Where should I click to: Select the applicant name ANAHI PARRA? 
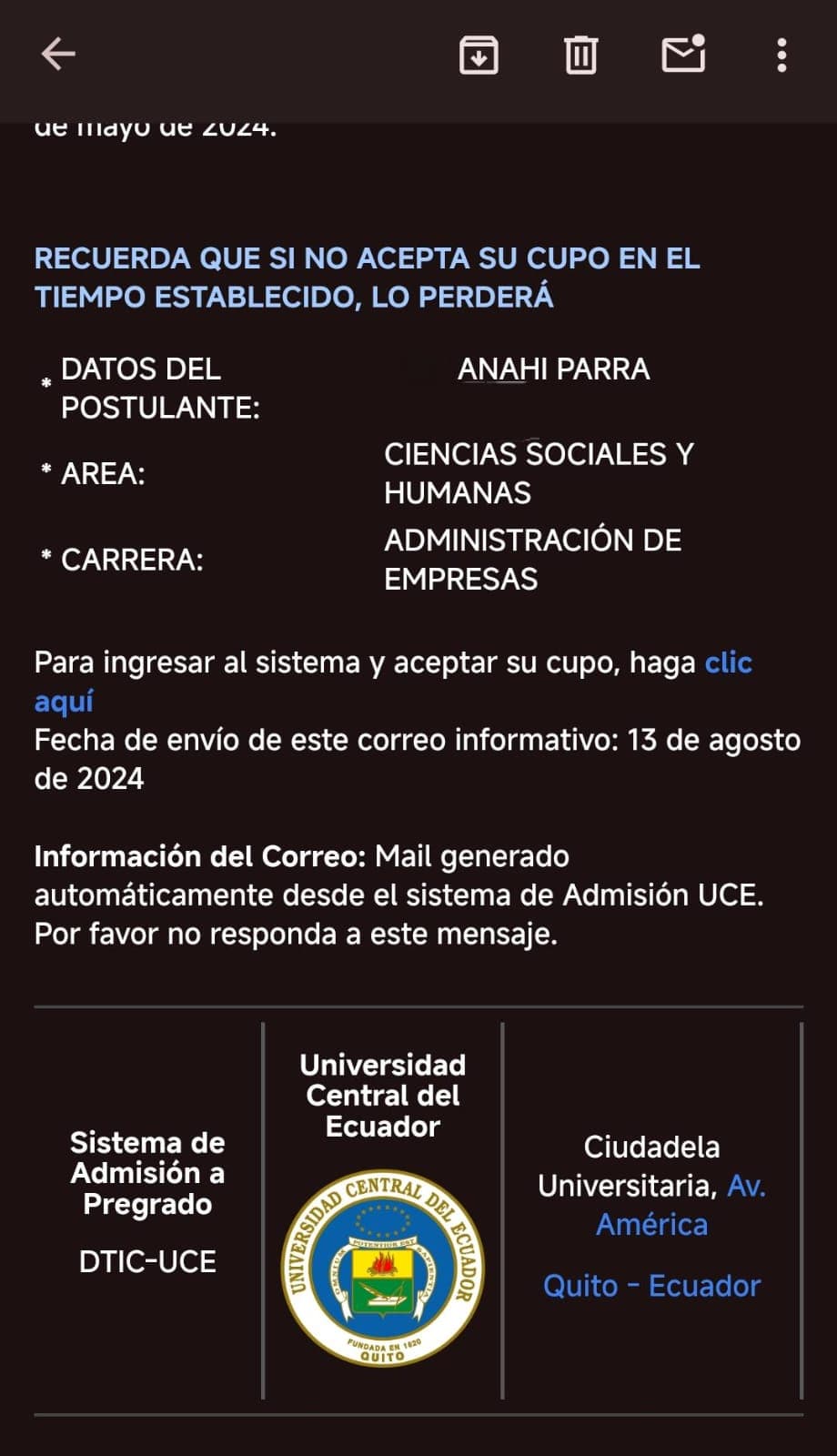[553, 369]
